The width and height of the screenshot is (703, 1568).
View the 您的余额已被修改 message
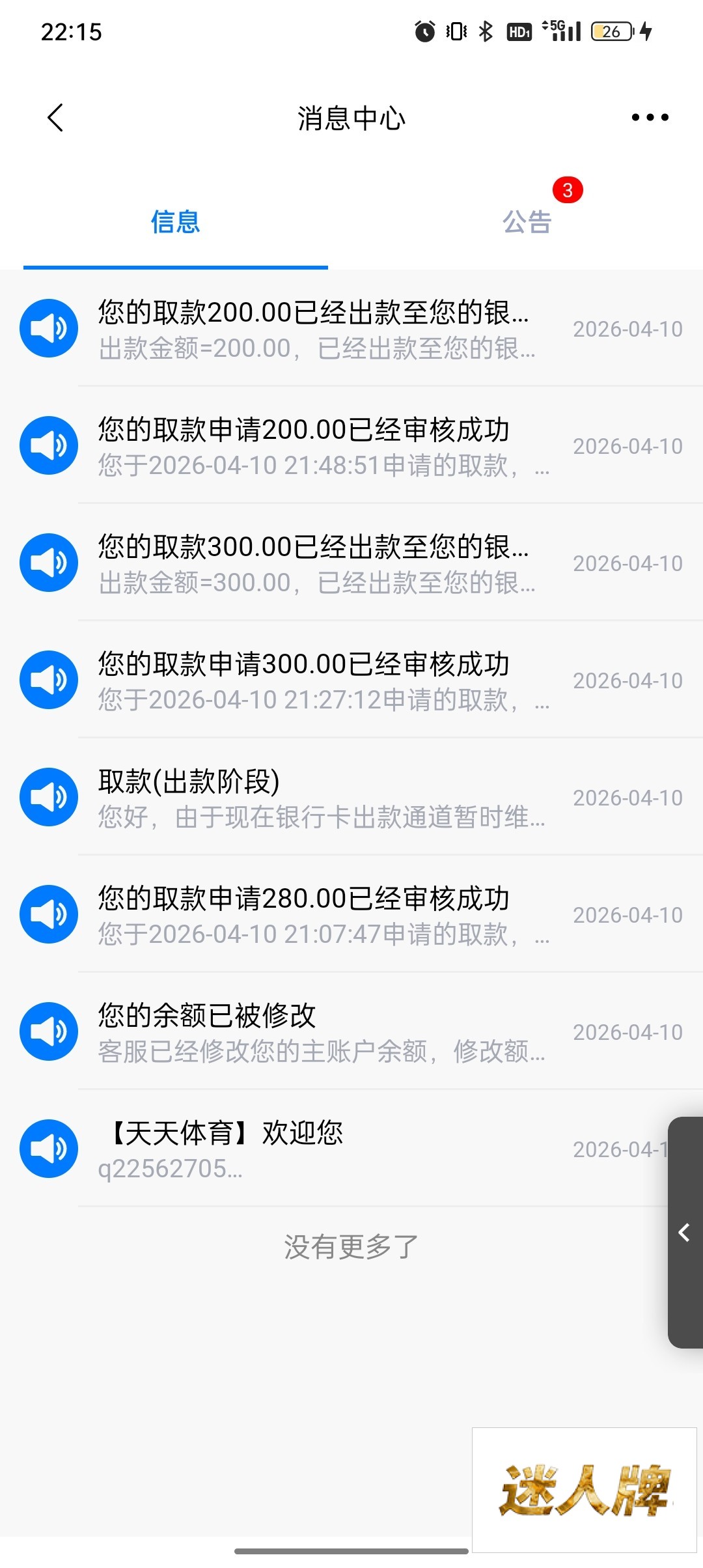(x=351, y=1032)
